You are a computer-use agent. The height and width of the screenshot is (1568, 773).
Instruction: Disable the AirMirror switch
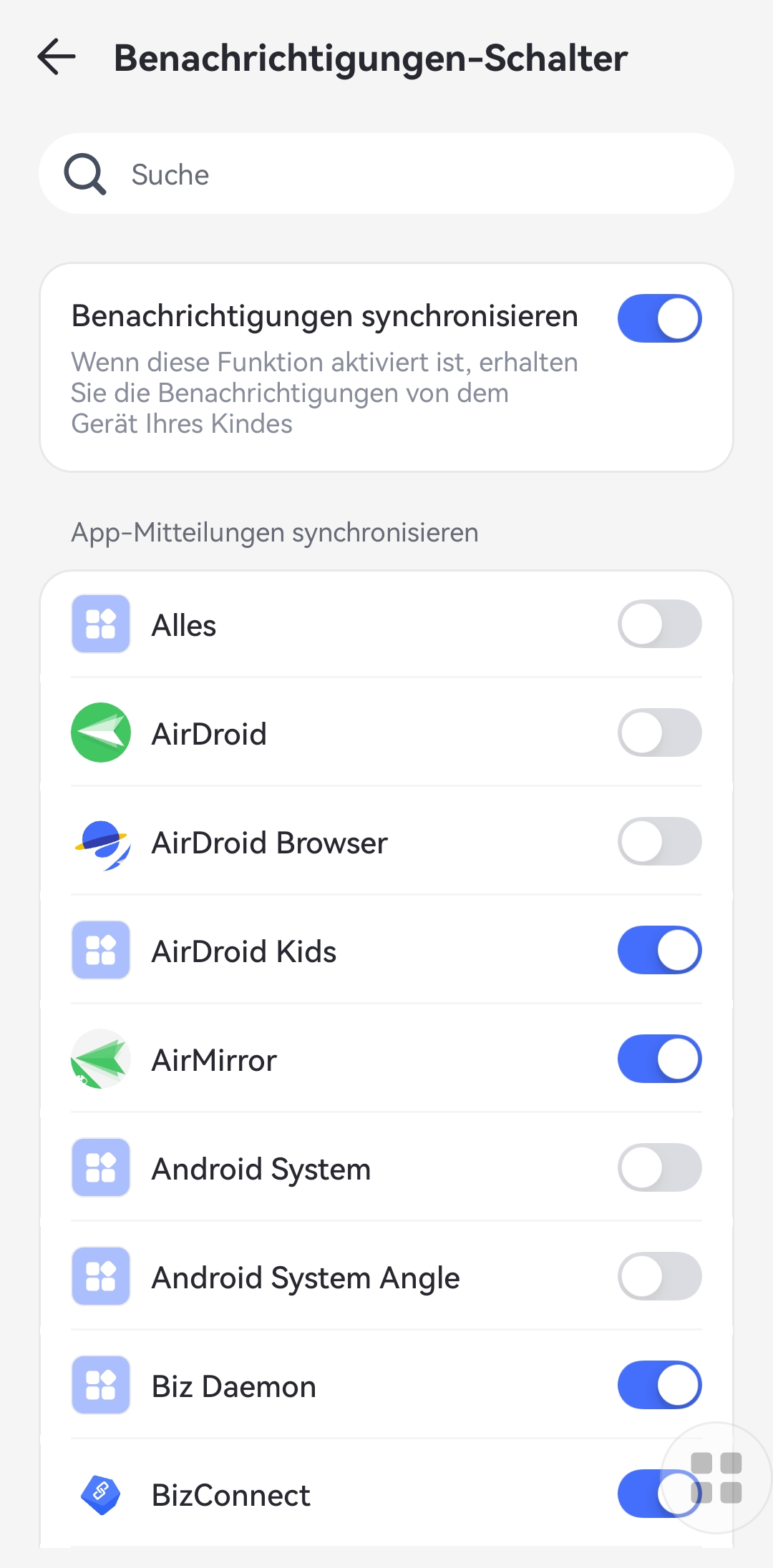point(659,1059)
